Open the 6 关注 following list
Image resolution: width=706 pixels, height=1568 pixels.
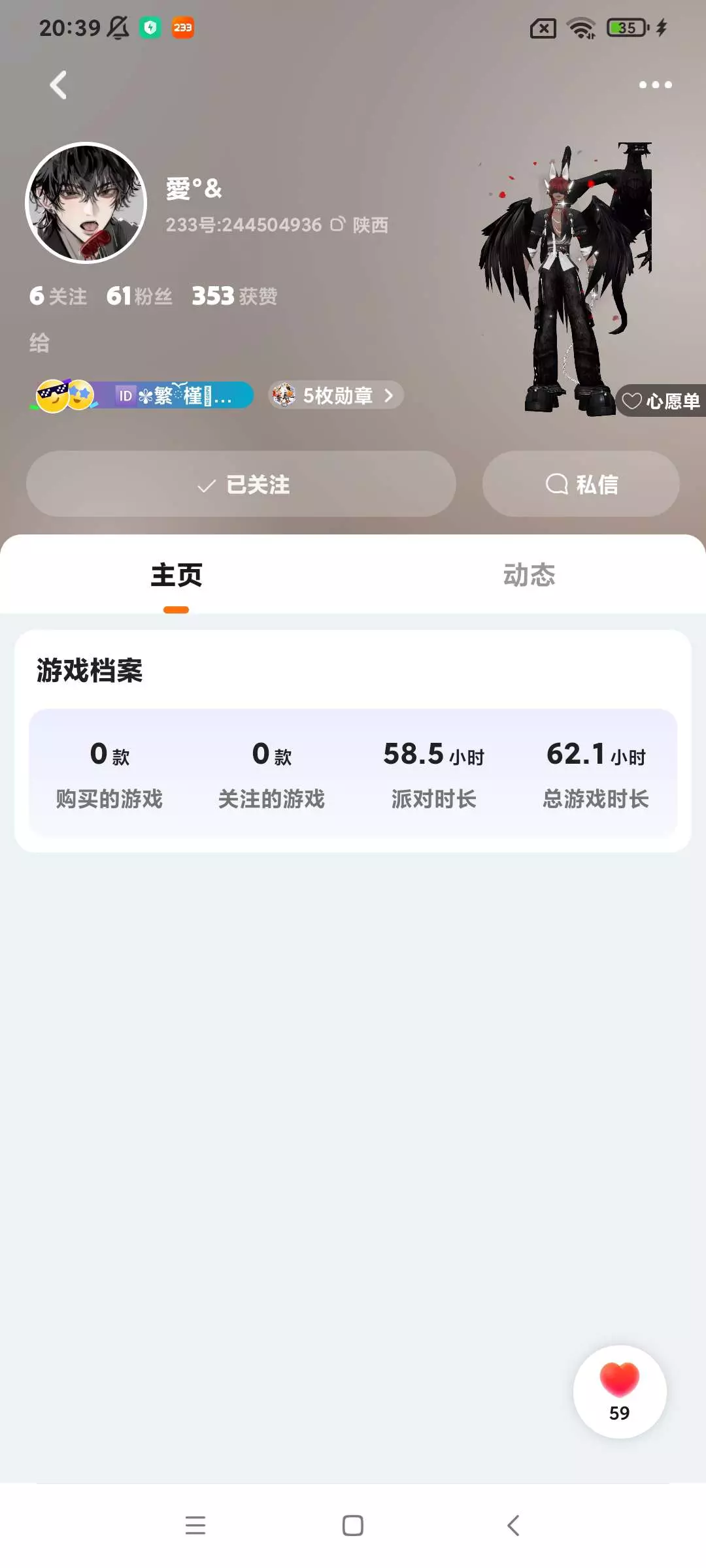[58, 296]
